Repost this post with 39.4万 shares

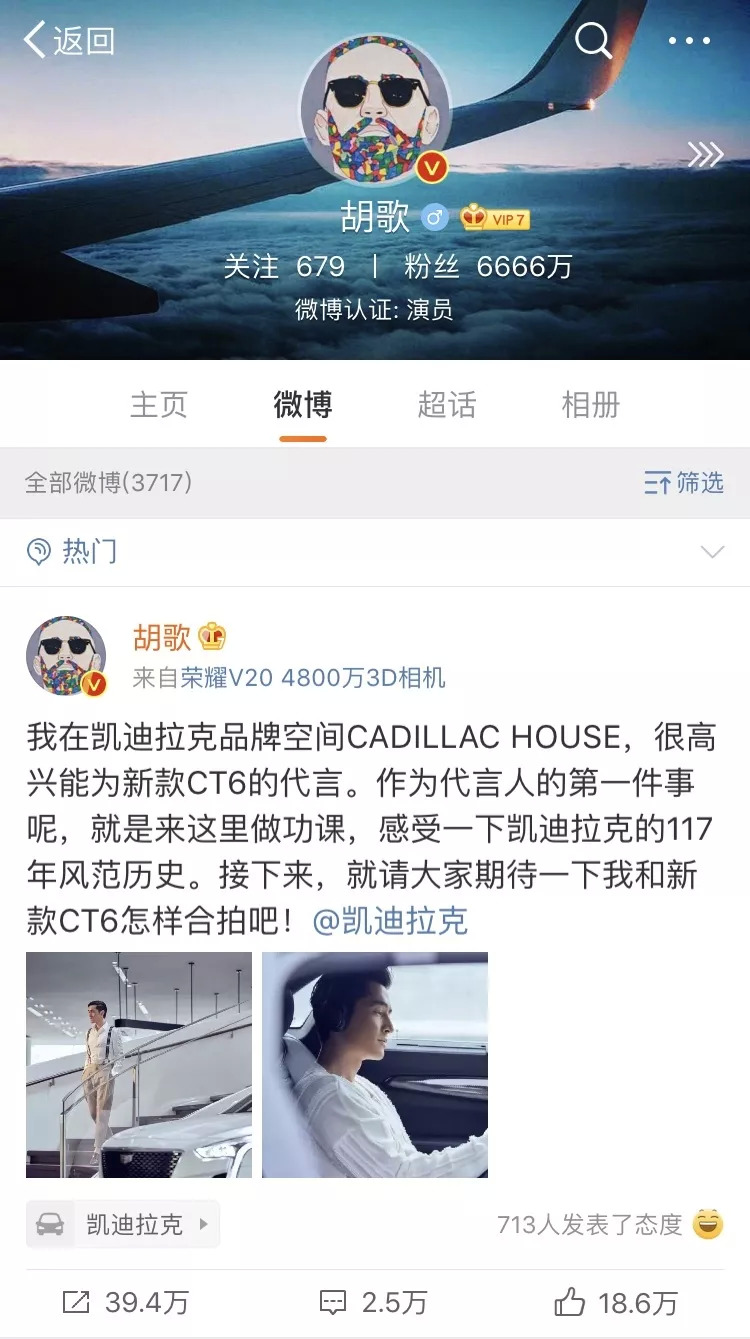tap(125, 1302)
